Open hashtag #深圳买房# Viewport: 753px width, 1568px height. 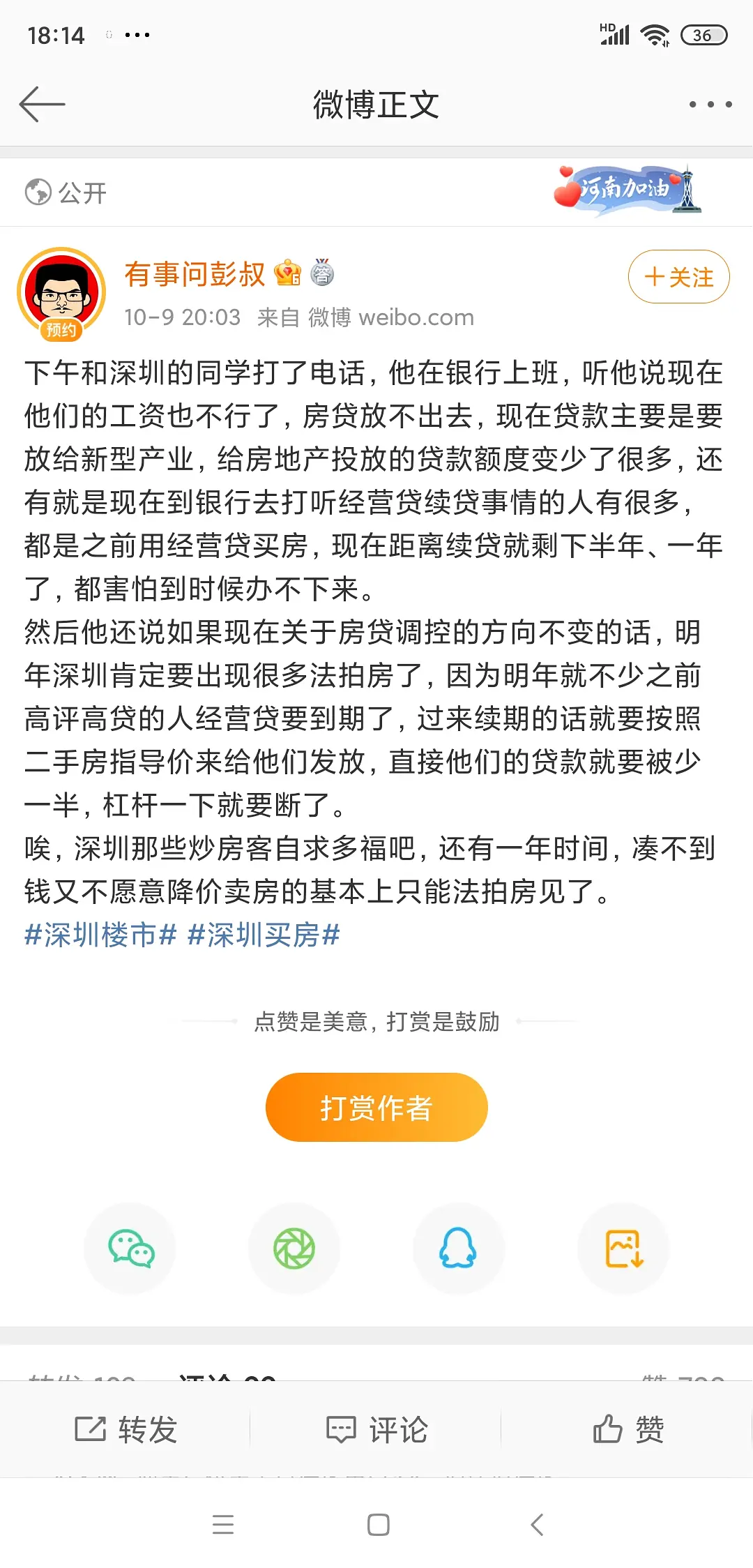[264, 935]
